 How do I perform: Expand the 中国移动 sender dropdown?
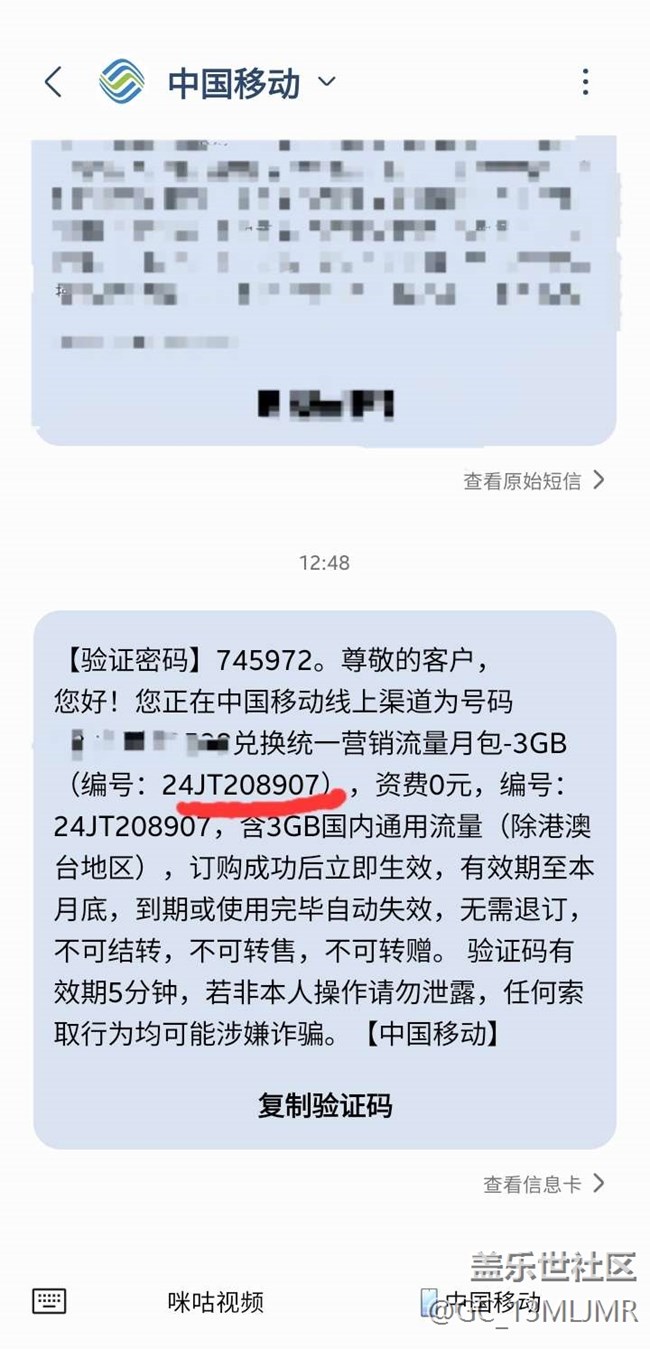click(326, 82)
